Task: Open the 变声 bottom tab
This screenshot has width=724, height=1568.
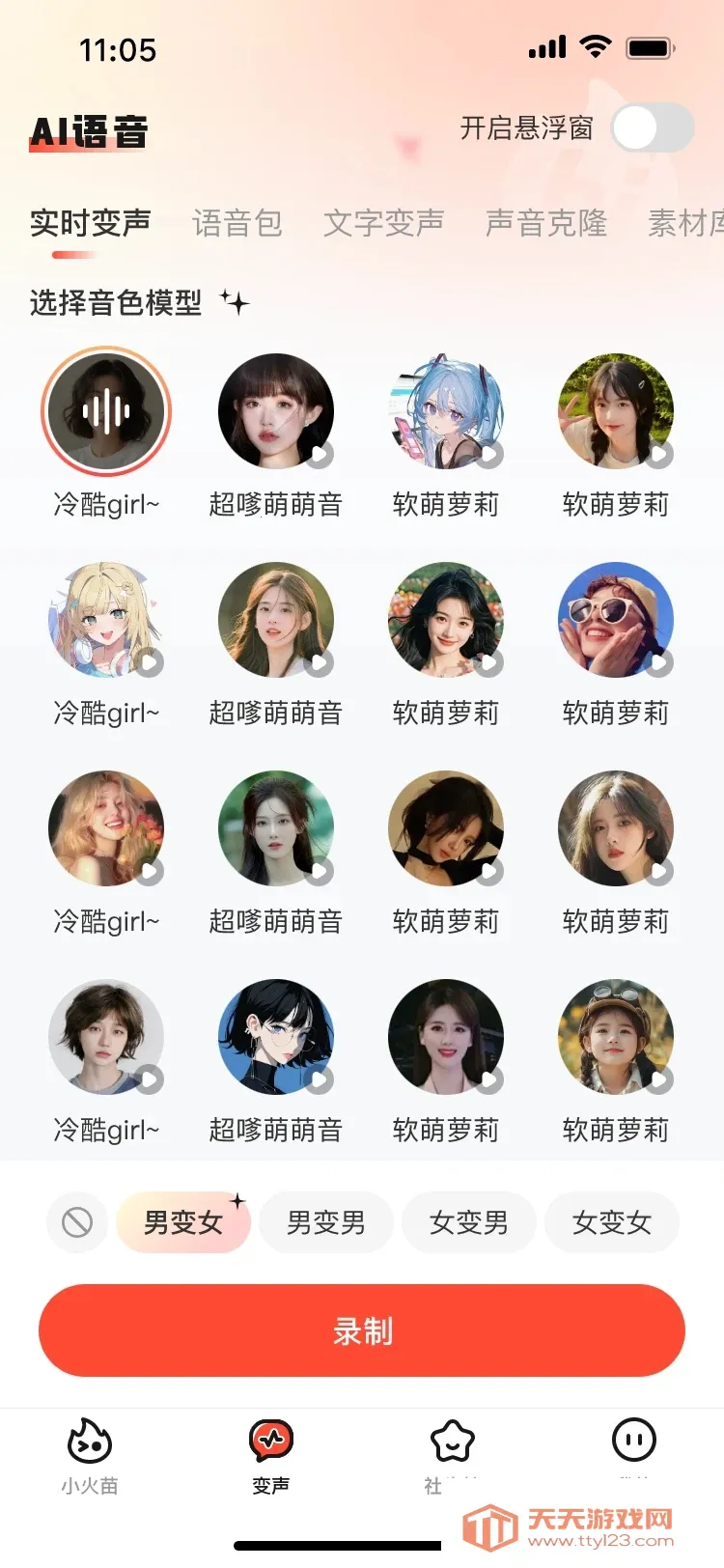Action: point(271,1456)
